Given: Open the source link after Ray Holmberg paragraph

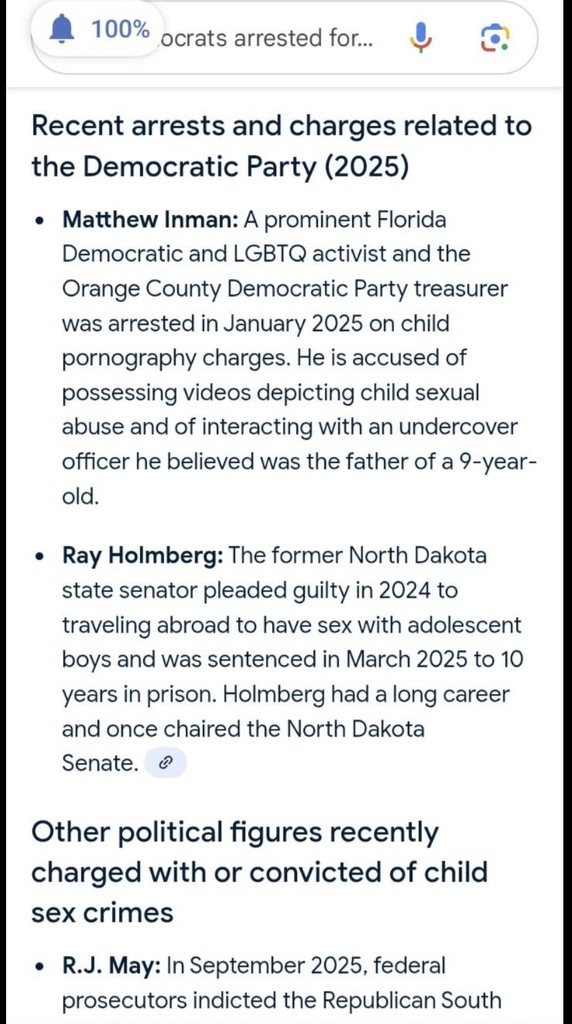Looking at the screenshot, I should pyautogui.click(x=165, y=762).
